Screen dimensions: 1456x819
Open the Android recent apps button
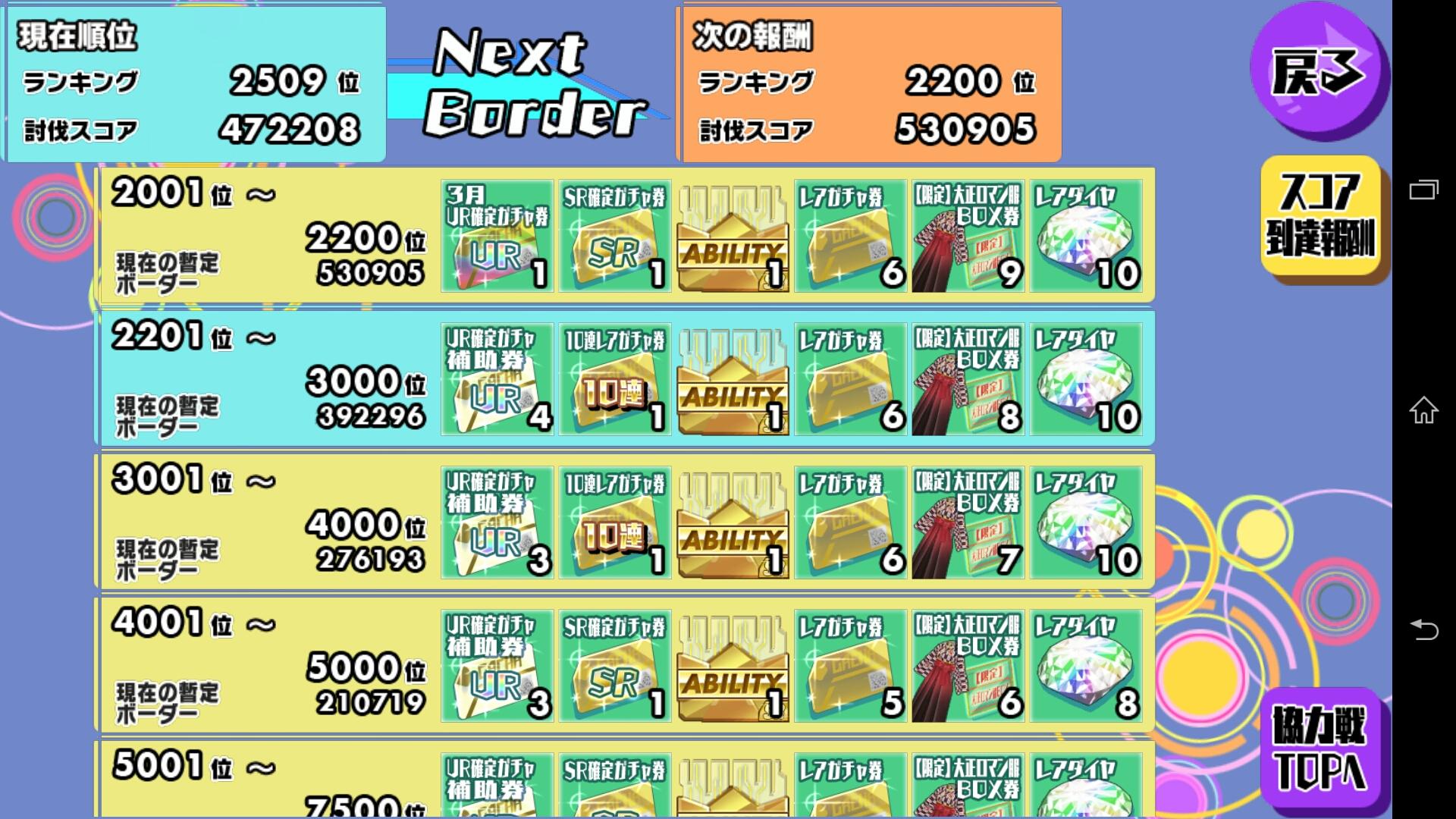point(1423,190)
